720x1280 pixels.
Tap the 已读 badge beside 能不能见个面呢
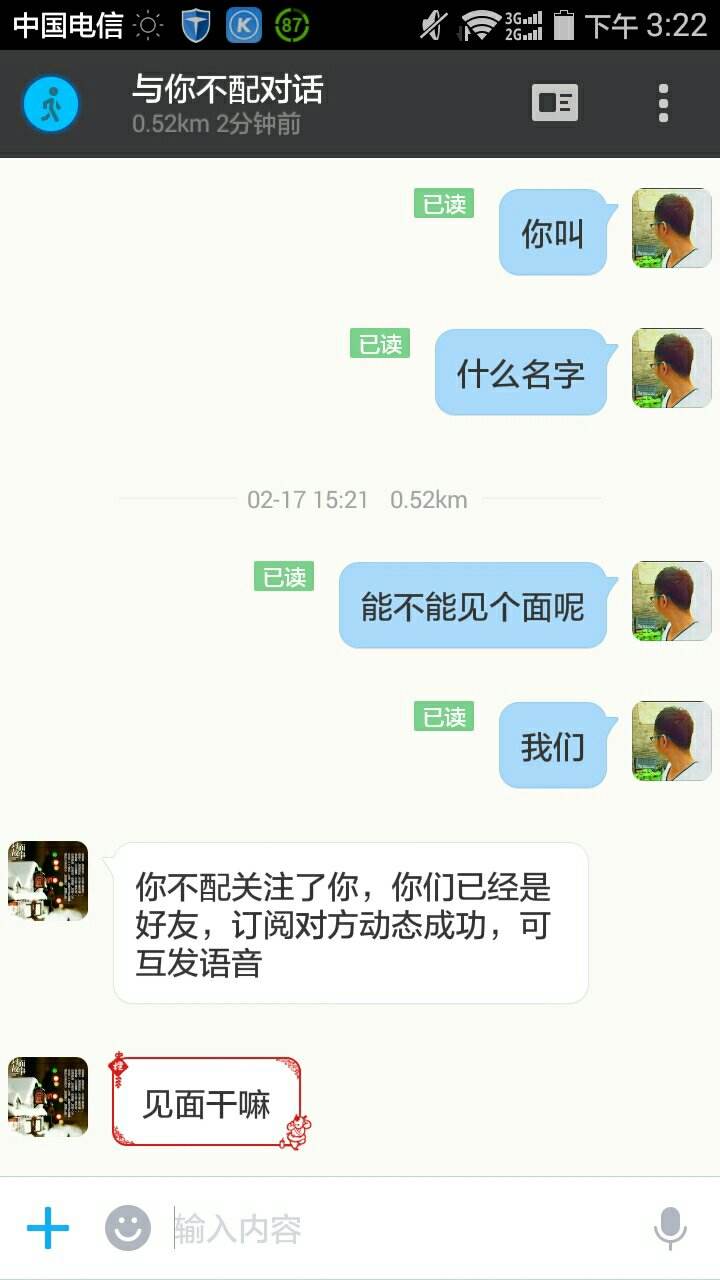[284, 576]
